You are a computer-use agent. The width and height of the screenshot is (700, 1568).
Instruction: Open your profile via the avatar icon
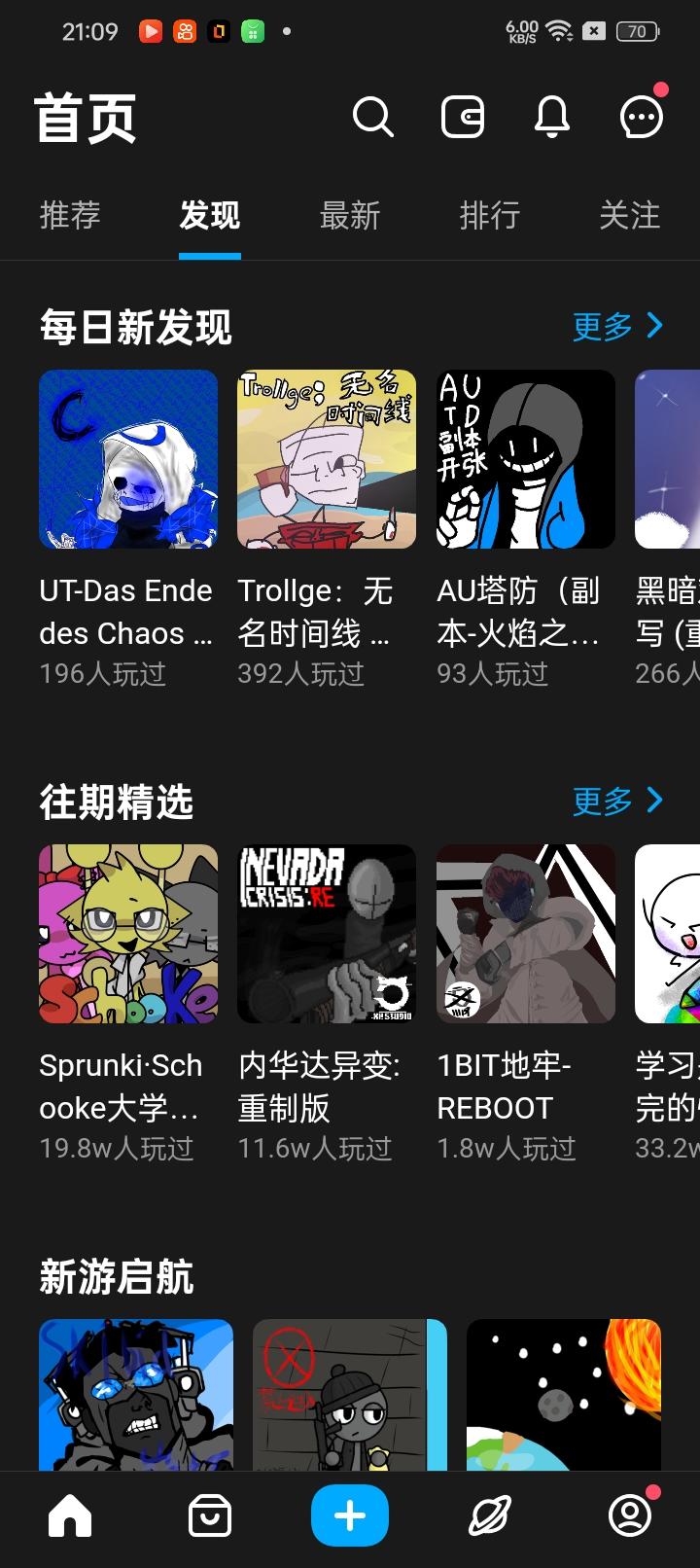(629, 1514)
